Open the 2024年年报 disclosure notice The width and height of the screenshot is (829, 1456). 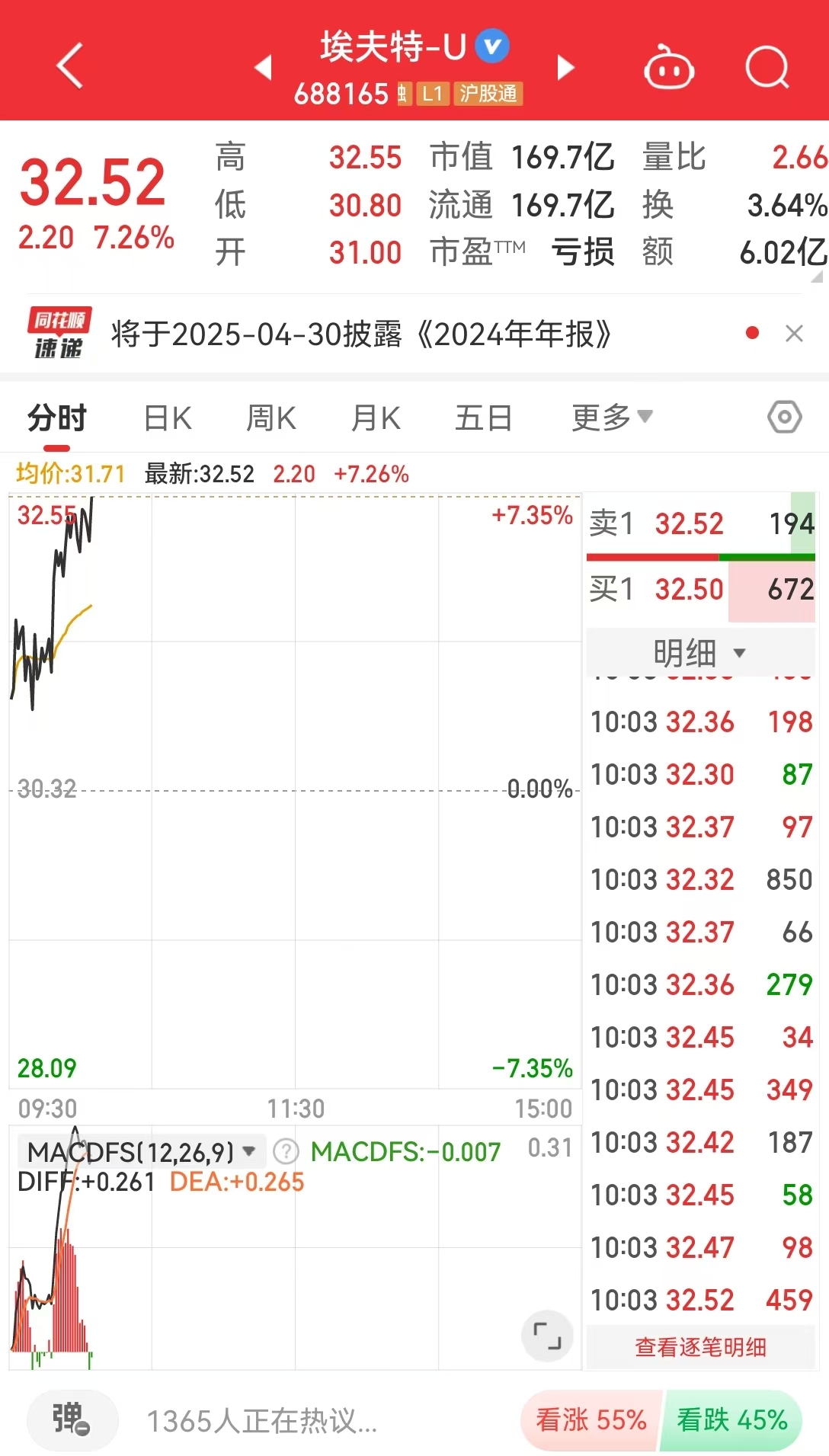pos(361,334)
